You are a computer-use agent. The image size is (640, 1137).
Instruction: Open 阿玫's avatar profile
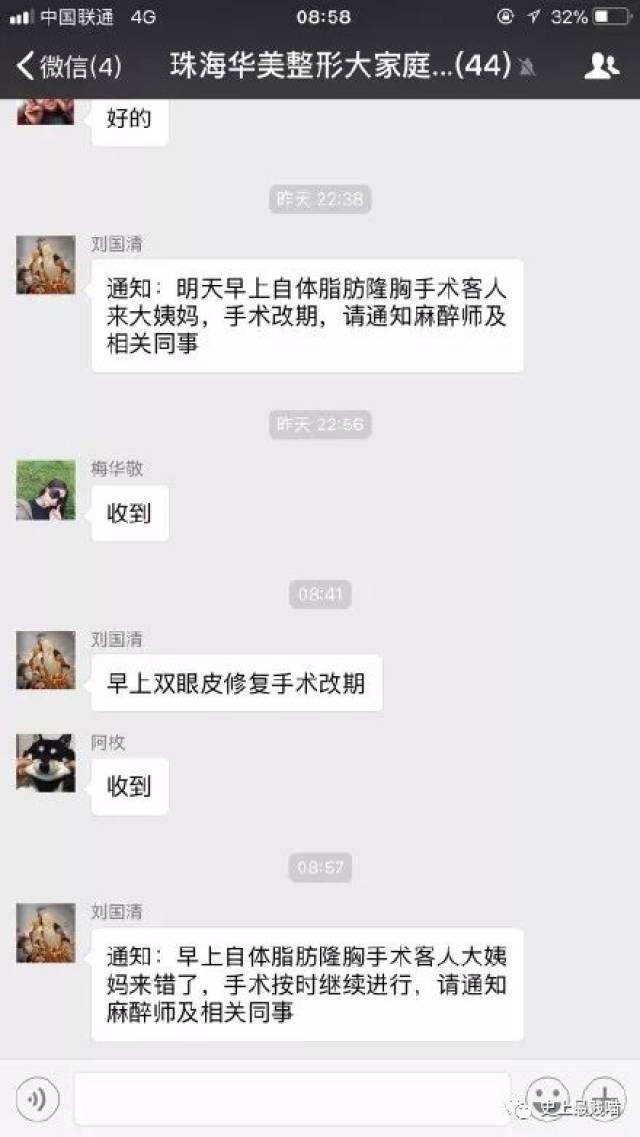coord(45,763)
